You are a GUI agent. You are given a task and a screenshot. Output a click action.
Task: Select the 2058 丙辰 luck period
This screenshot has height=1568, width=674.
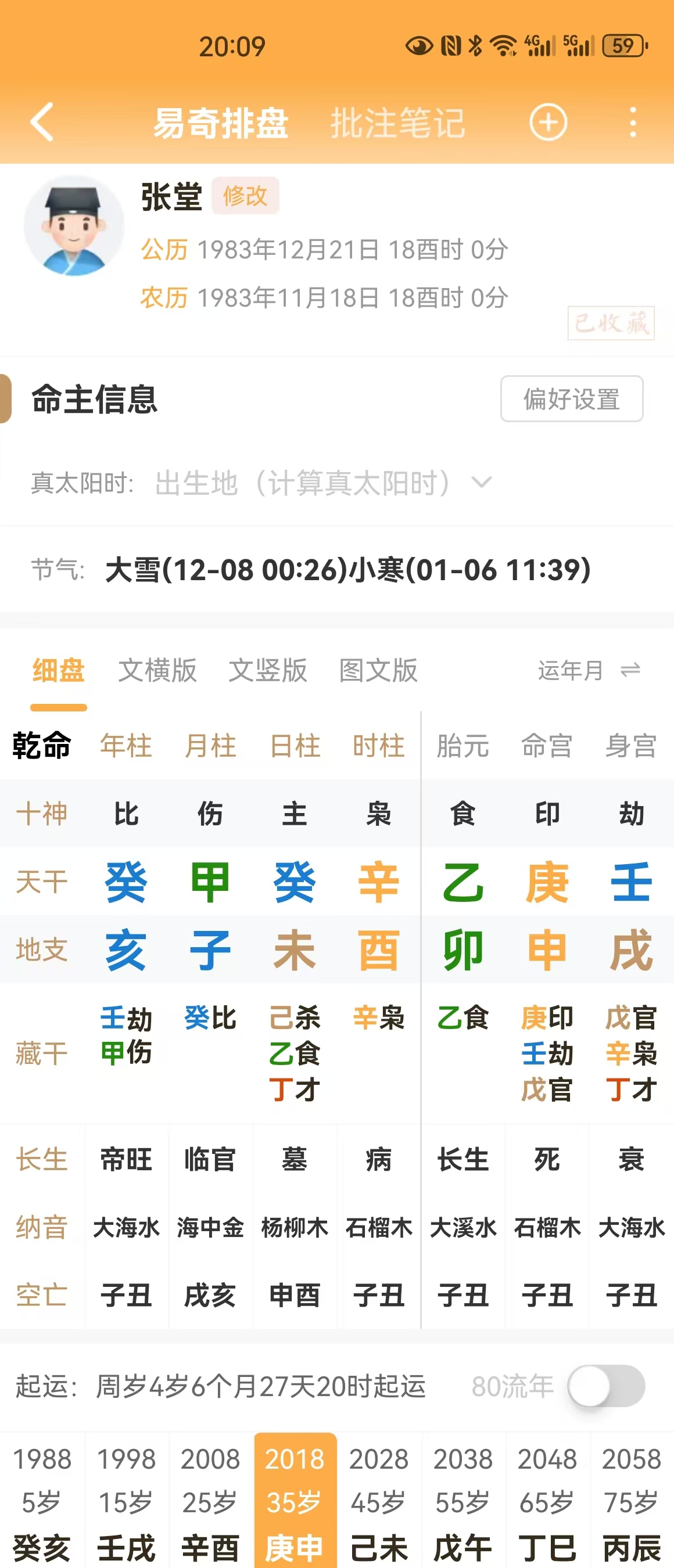coord(632,1502)
